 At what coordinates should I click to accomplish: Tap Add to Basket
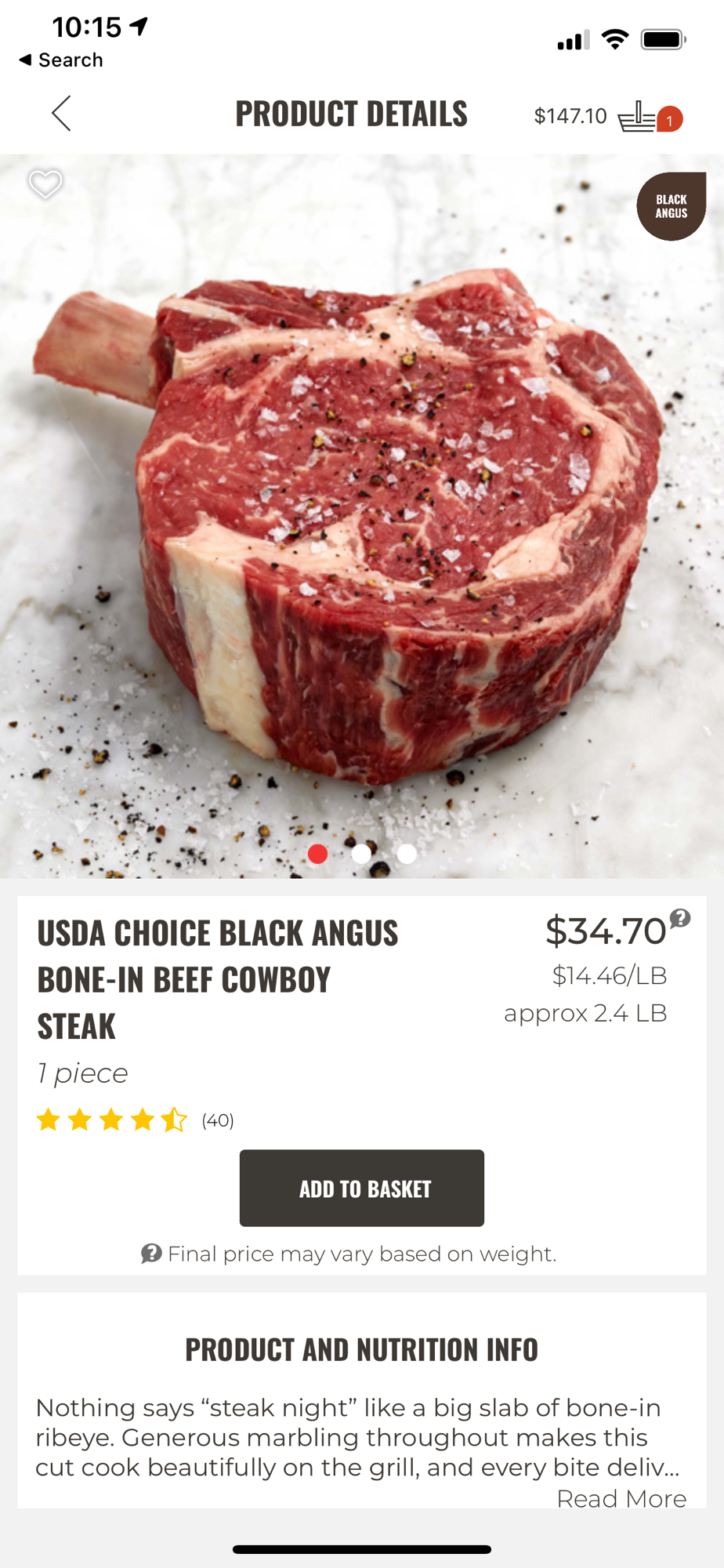362,1189
